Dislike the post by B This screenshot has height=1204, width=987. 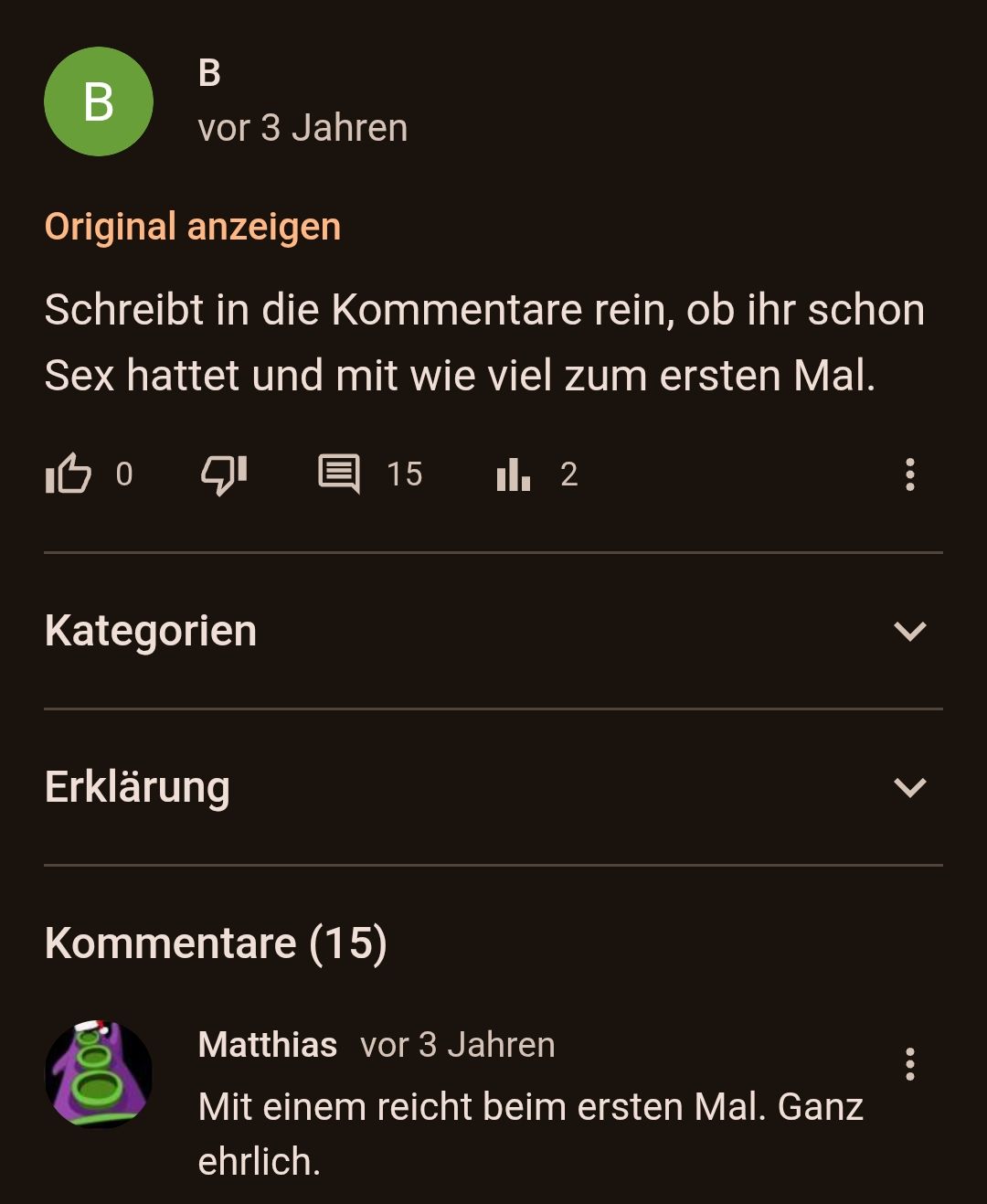tap(224, 474)
